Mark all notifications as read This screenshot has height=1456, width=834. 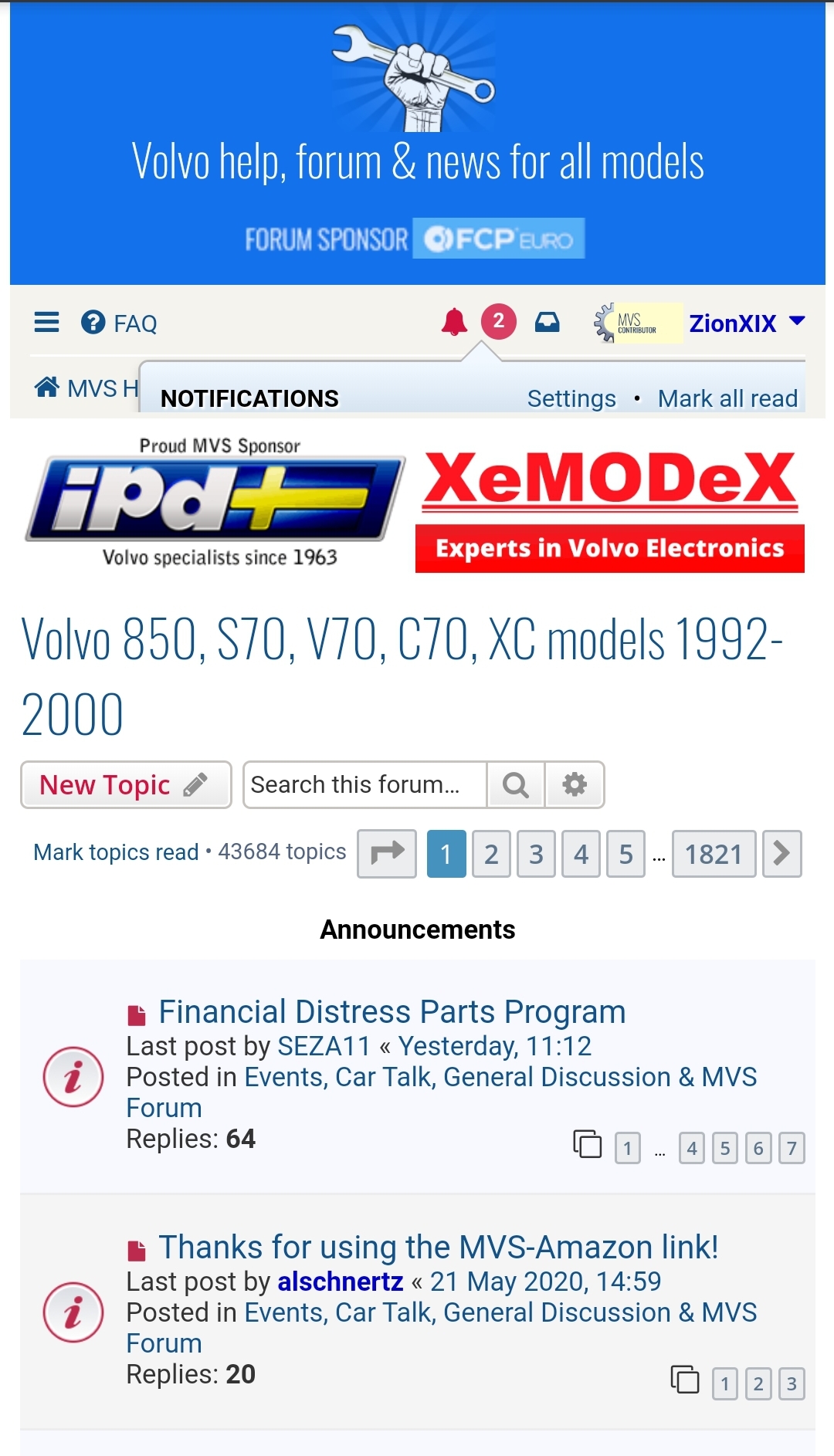[x=727, y=398]
